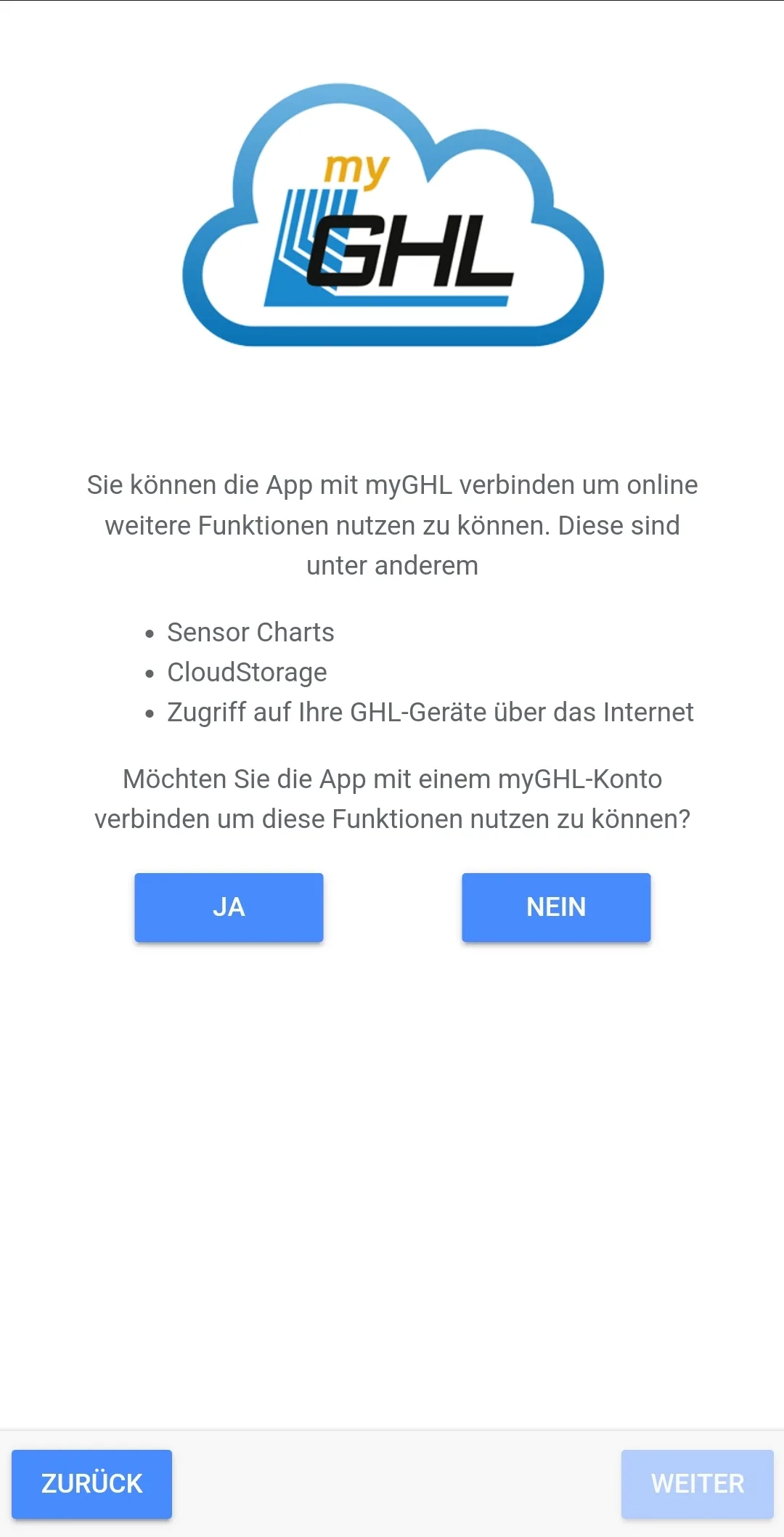
Task: Tap JA to connect a myGHL account
Action: (229, 907)
